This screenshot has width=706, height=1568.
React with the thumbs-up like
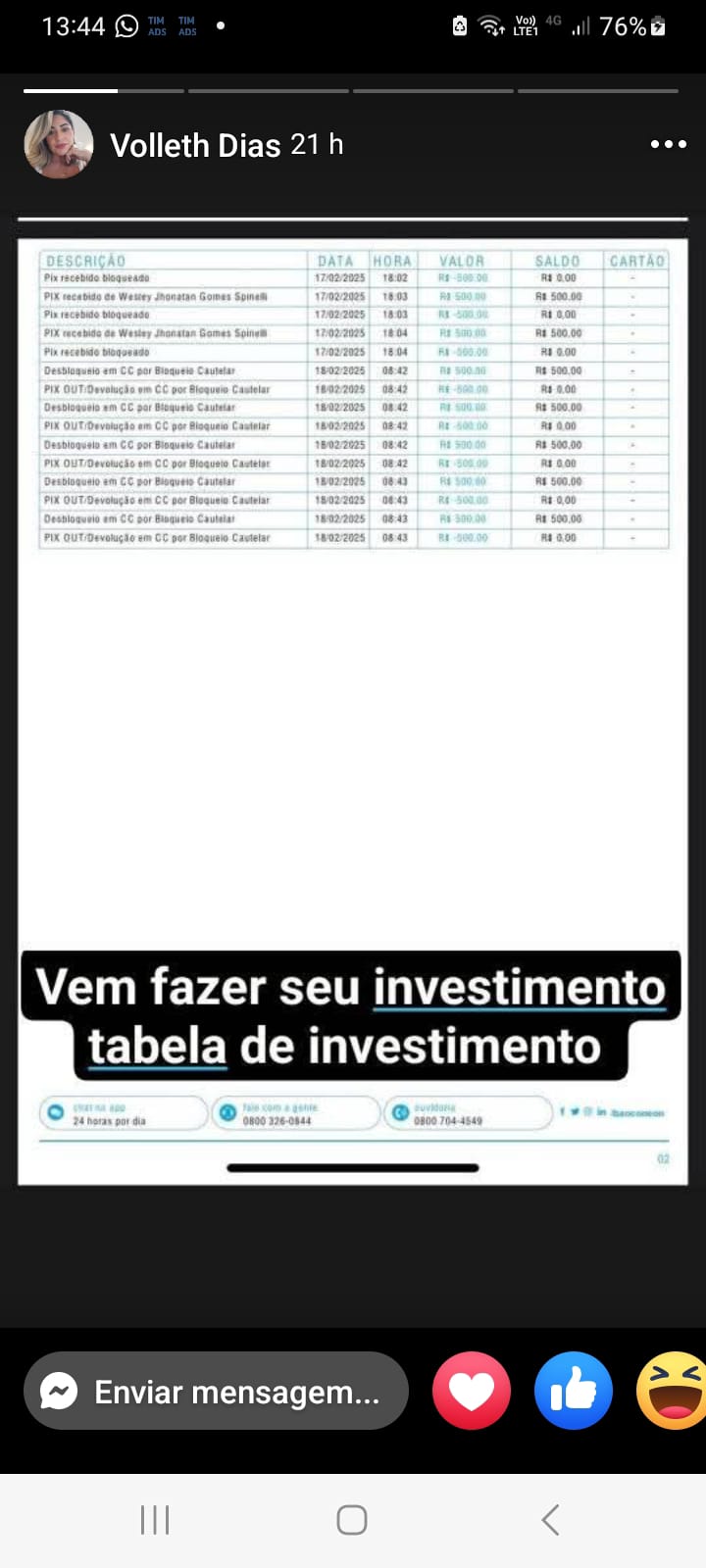tap(574, 1391)
